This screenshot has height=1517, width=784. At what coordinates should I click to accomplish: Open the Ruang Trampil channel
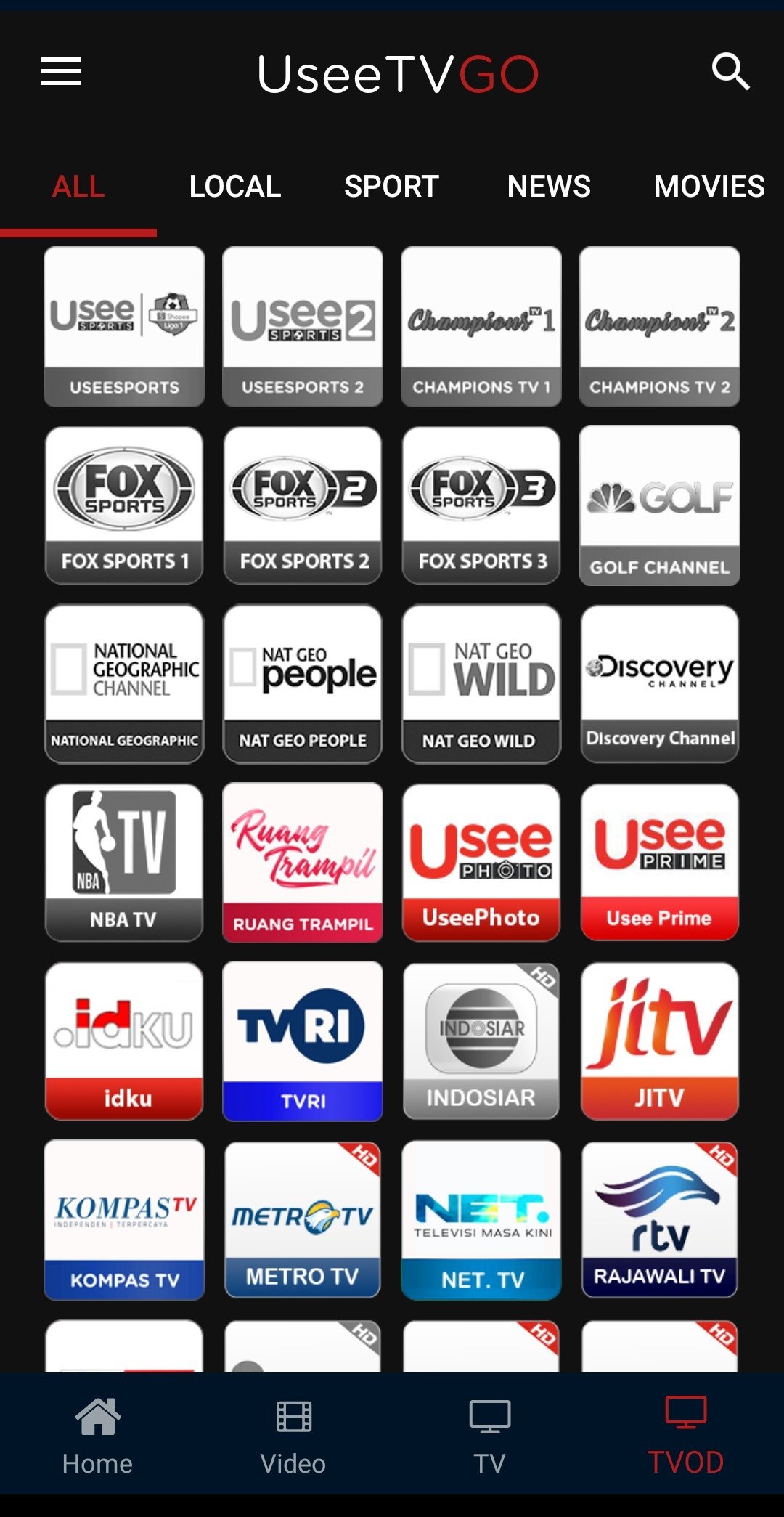click(303, 863)
